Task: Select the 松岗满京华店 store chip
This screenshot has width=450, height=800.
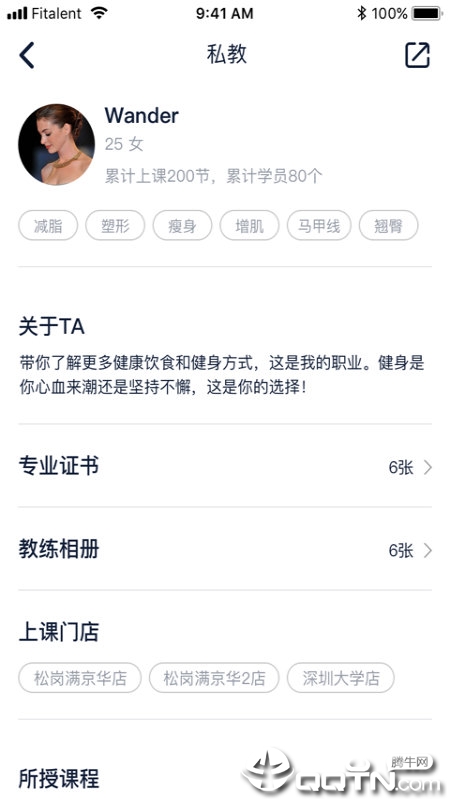Action: pyautogui.click(x=80, y=678)
